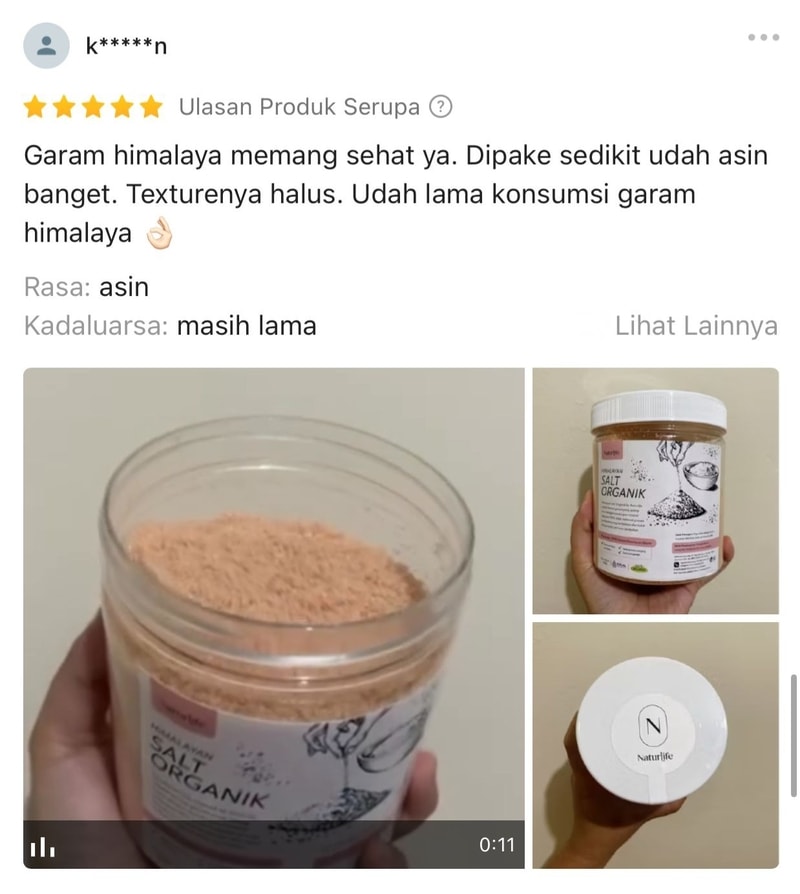
Task: Play the 0:11 review video
Action: [x=274, y=617]
